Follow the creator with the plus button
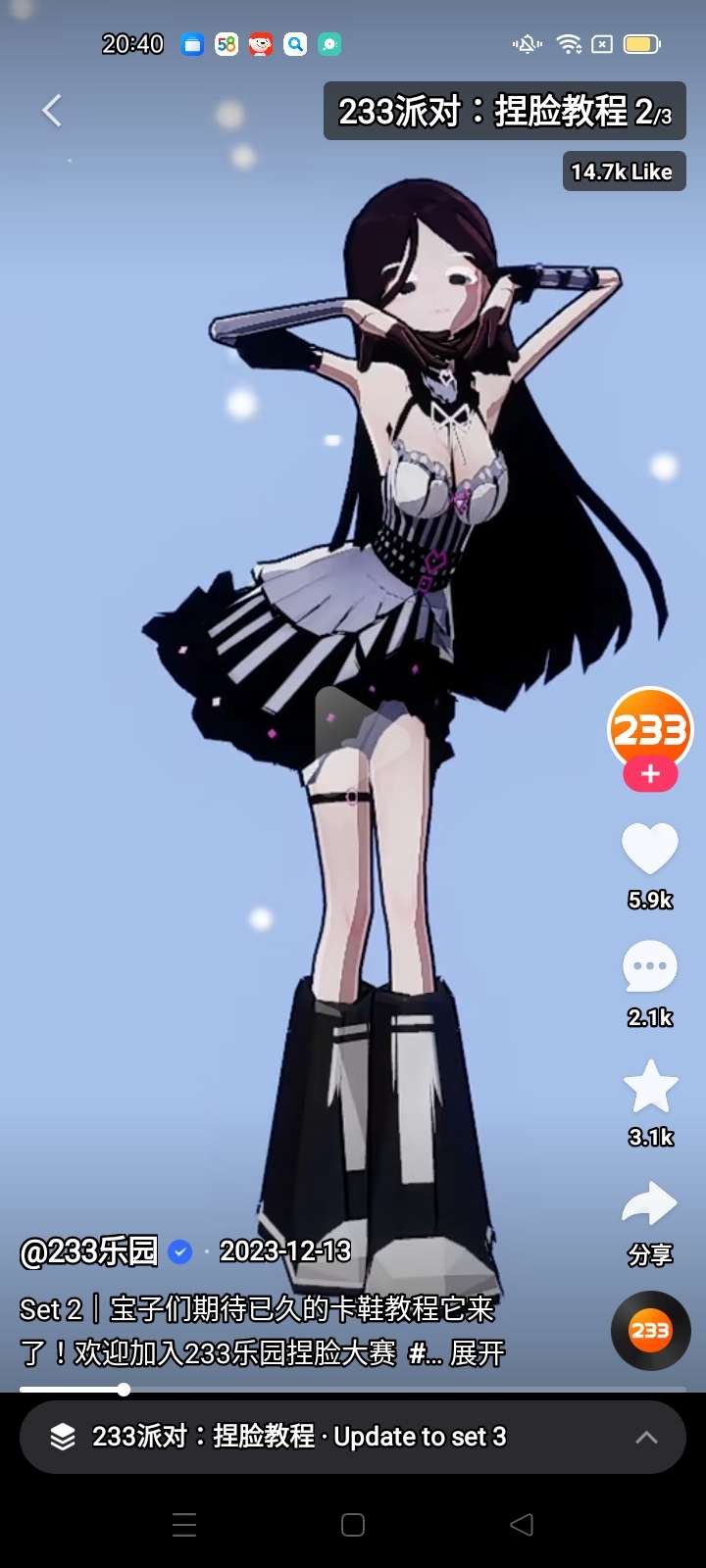706x1568 pixels. click(x=650, y=774)
